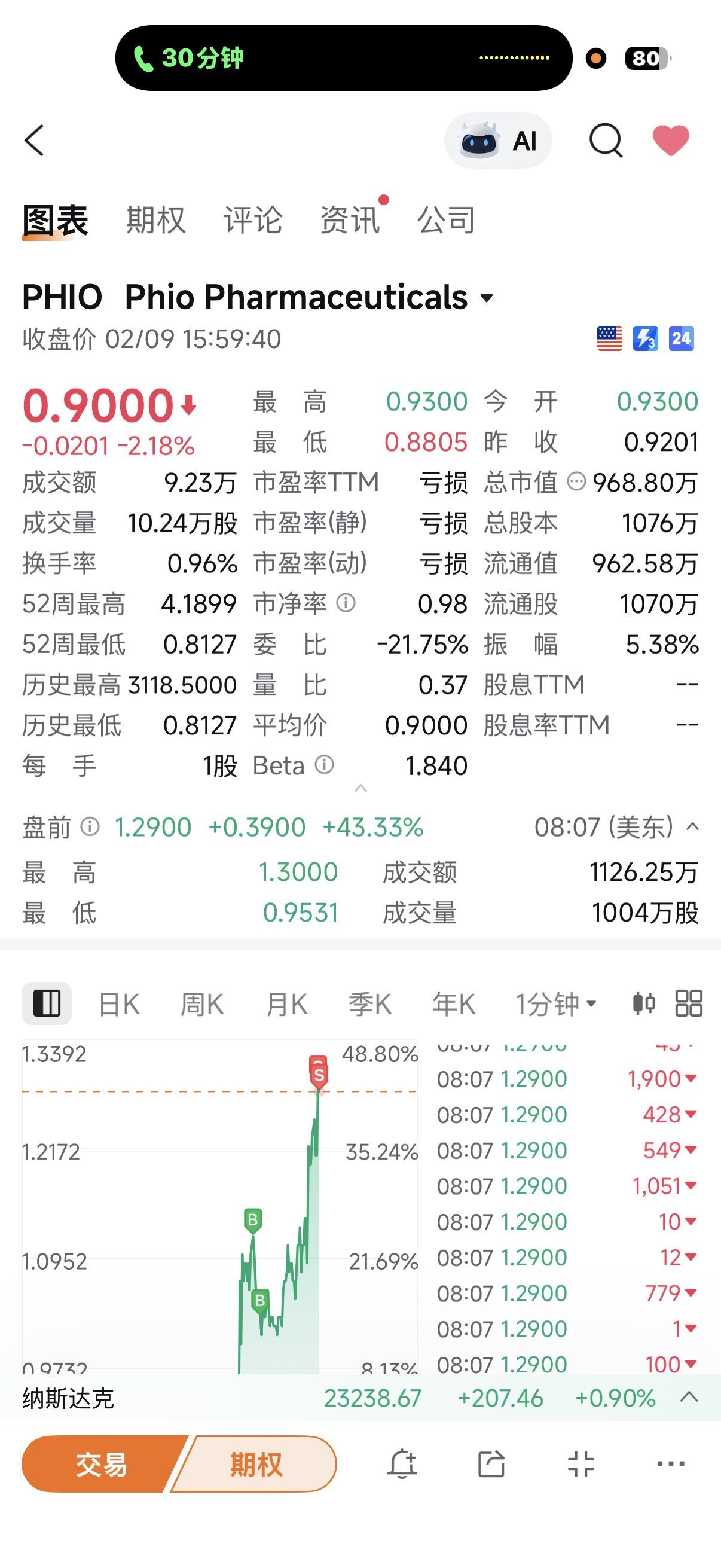Open the 公司 tab
The height and width of the screenshot is (1568, 721).
pyautogui.click(x=447, y=219)
